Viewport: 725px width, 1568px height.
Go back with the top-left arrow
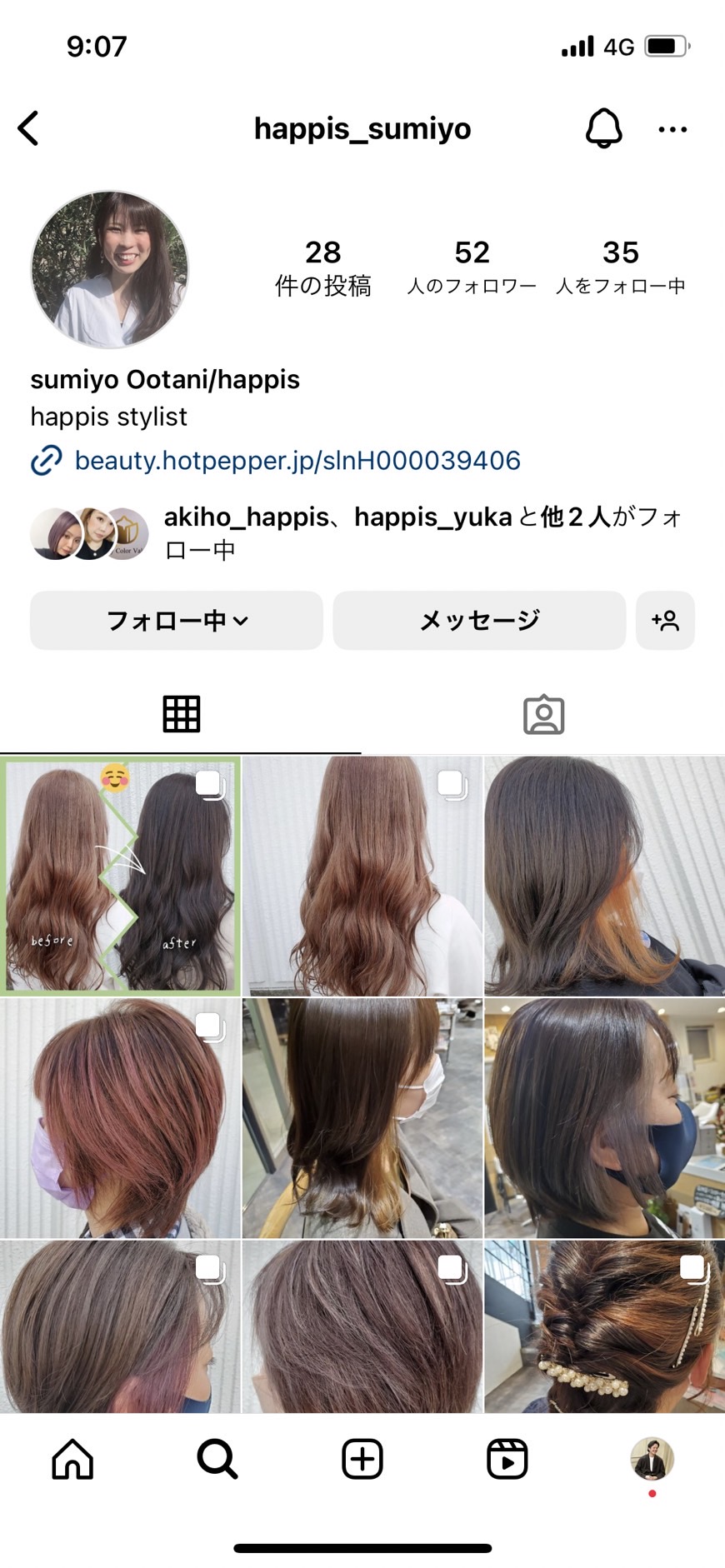(x=28, y=128)
